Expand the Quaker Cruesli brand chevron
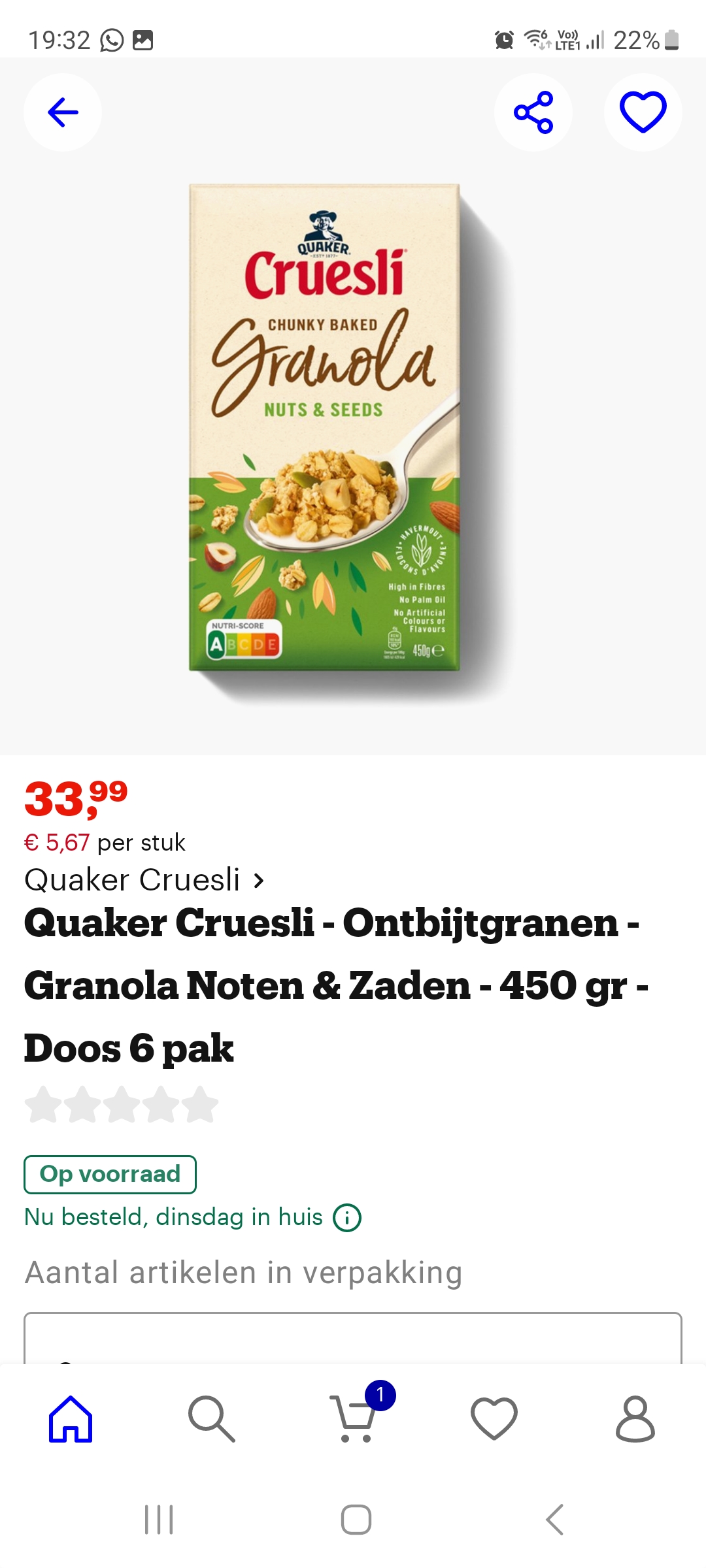This screenshot has width=706, height=1568. 258,881
